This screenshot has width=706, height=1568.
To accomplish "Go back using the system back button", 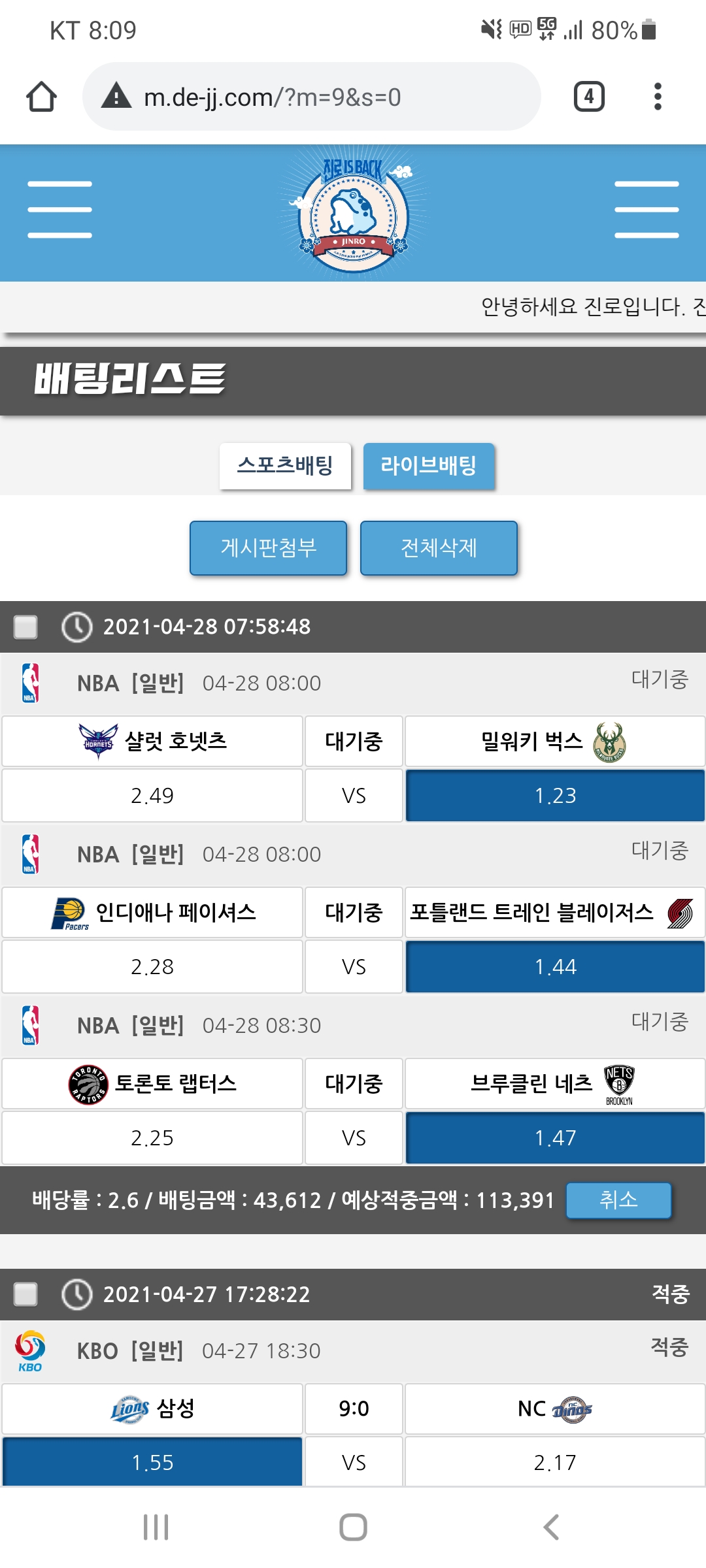I will click(x=551, y=1527).
